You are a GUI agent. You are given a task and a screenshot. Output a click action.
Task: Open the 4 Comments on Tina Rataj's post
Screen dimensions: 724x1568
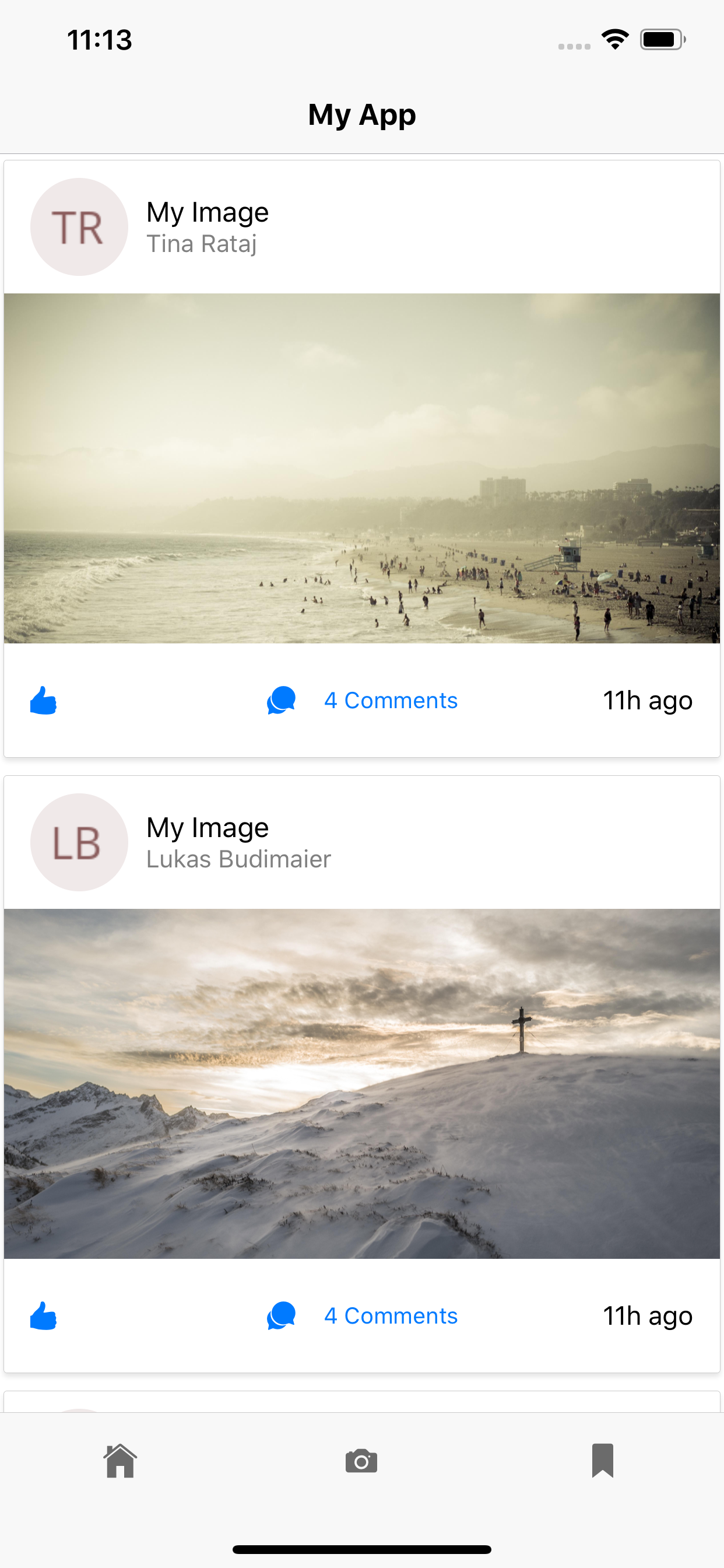pos(390,701)
